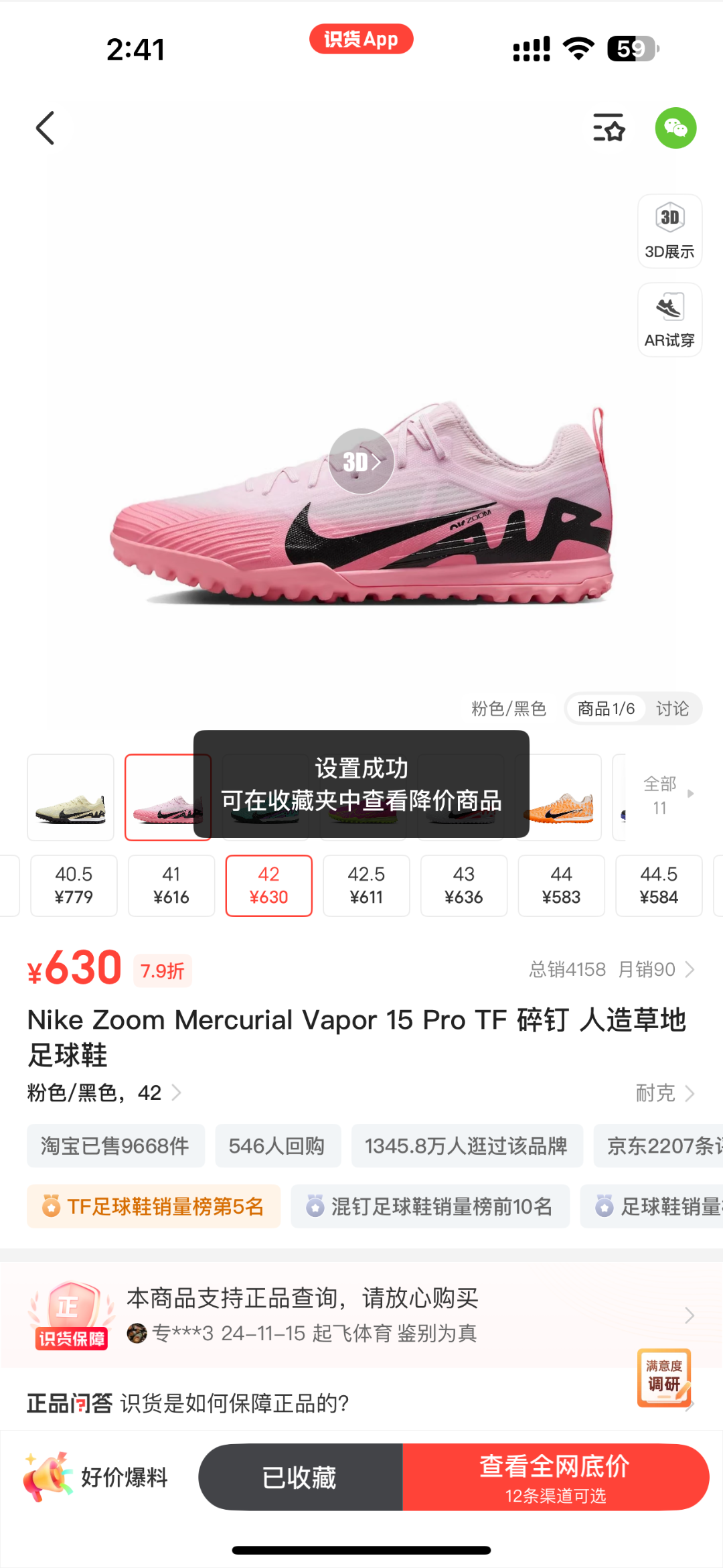723x1568 pixels.
Task: Go back using the arrow icon
Action: [x=45, y=128]
